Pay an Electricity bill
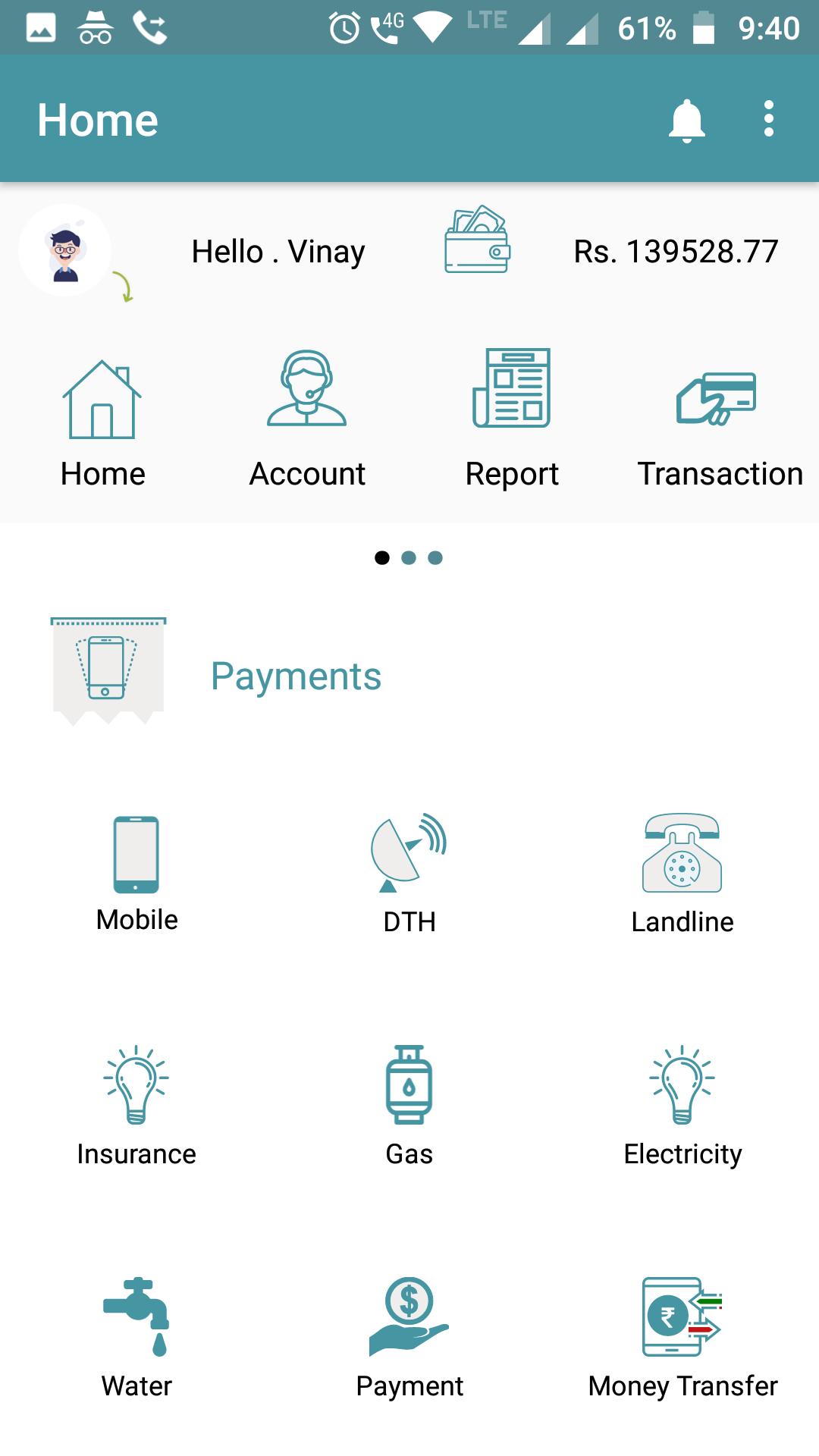819x1456 pixels. point(682,1105)
